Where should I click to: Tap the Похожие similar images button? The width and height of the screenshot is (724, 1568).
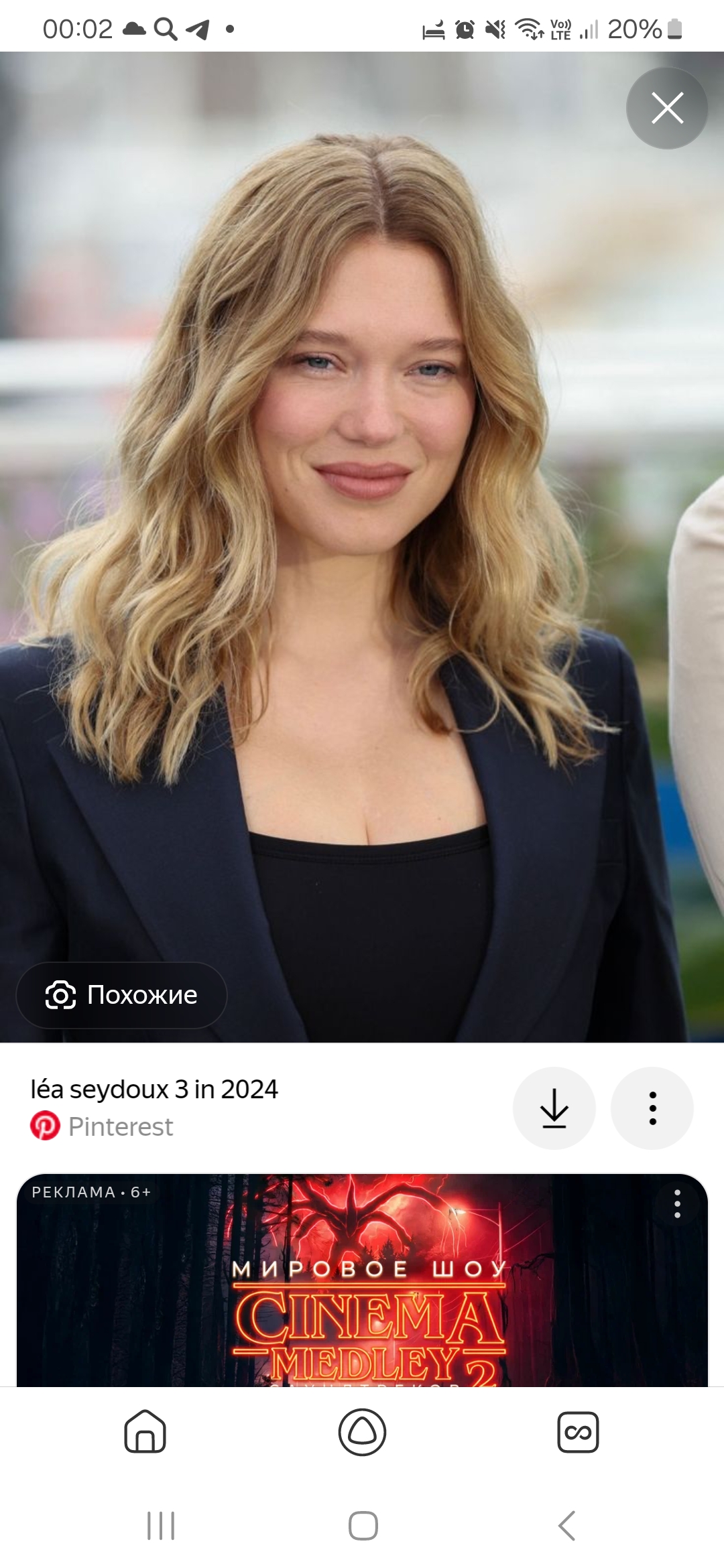(x=122, y=995)
